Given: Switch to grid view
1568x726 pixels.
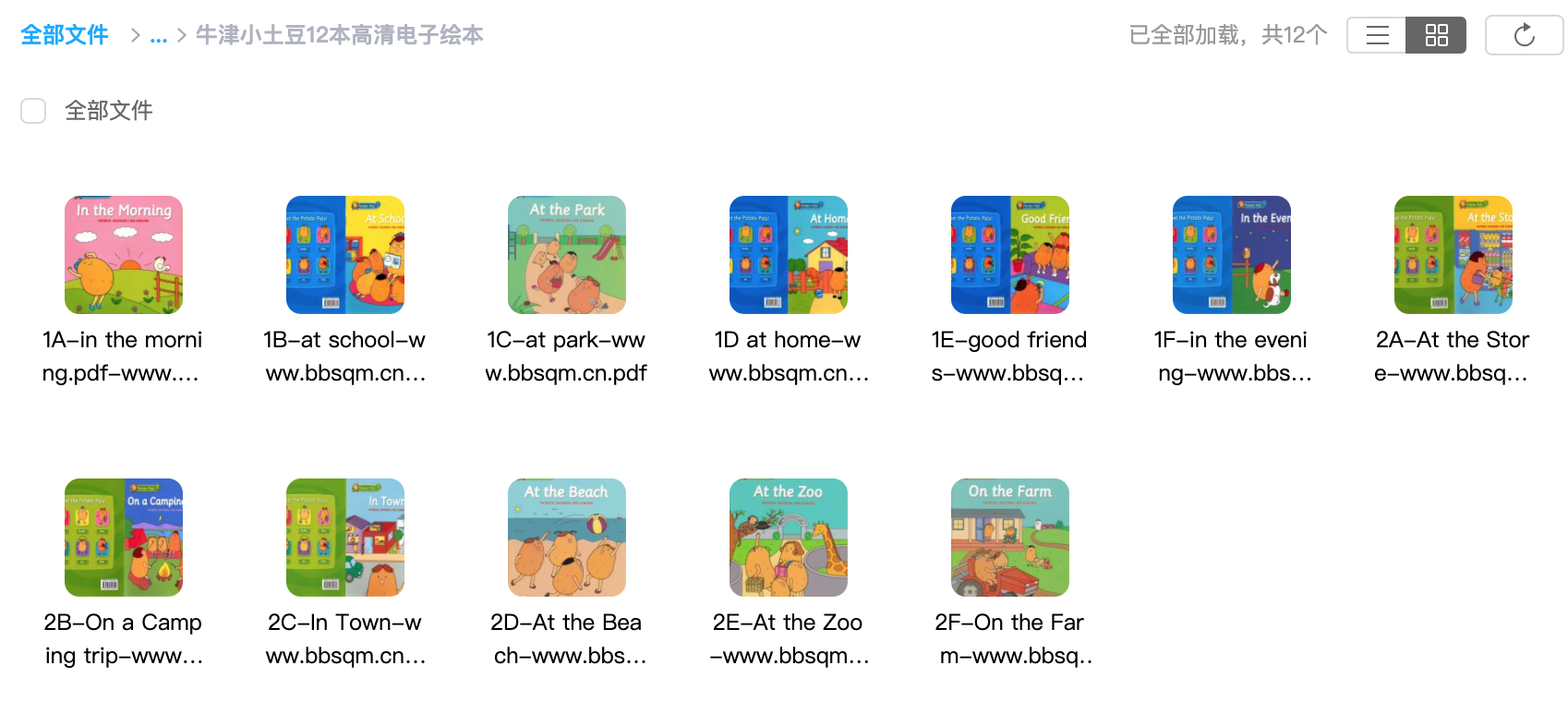Looking at the screenshot, I should point(1436,35).
